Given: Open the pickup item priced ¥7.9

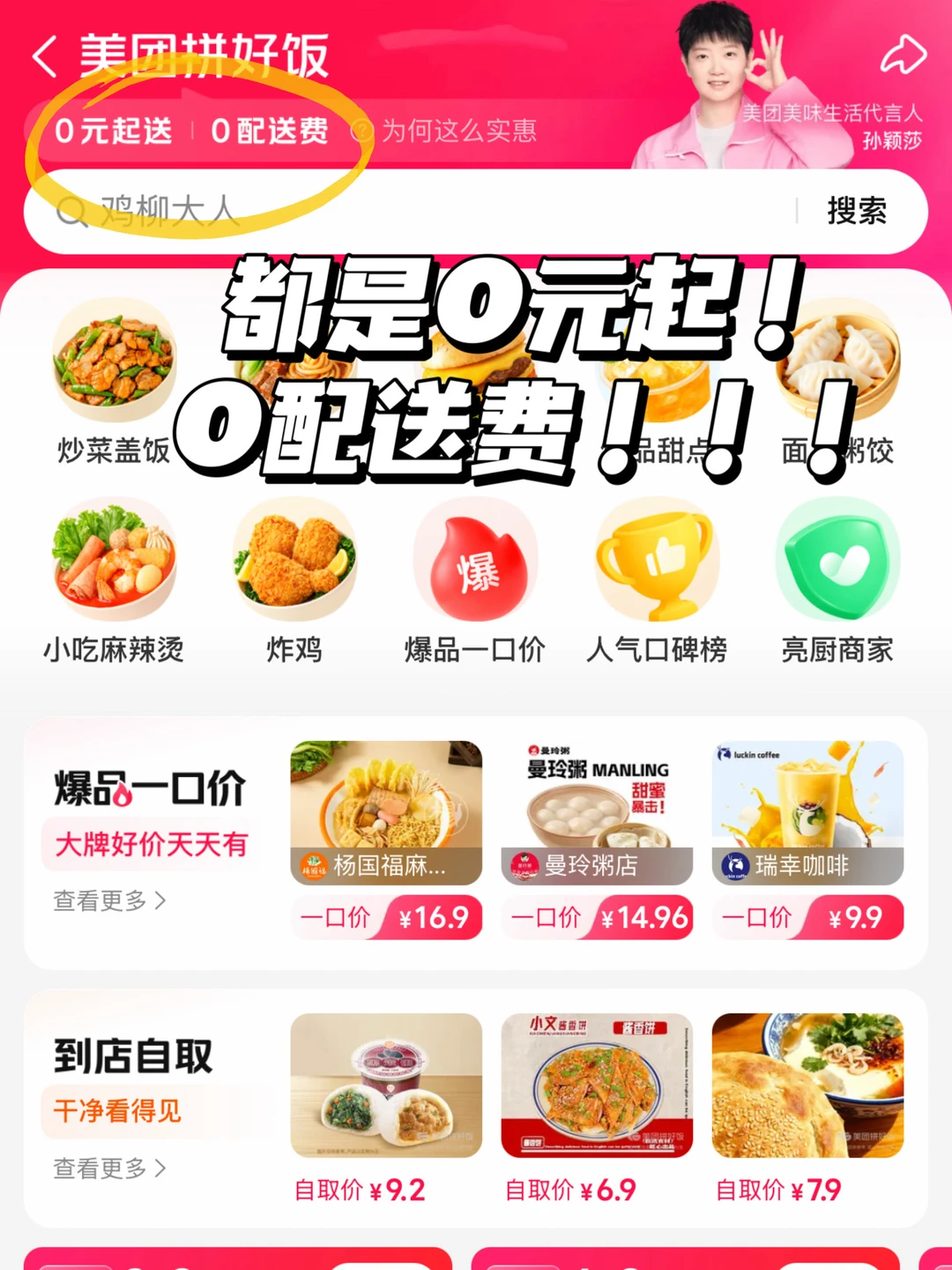Looking at the screenshot, I should [807, 1109].
